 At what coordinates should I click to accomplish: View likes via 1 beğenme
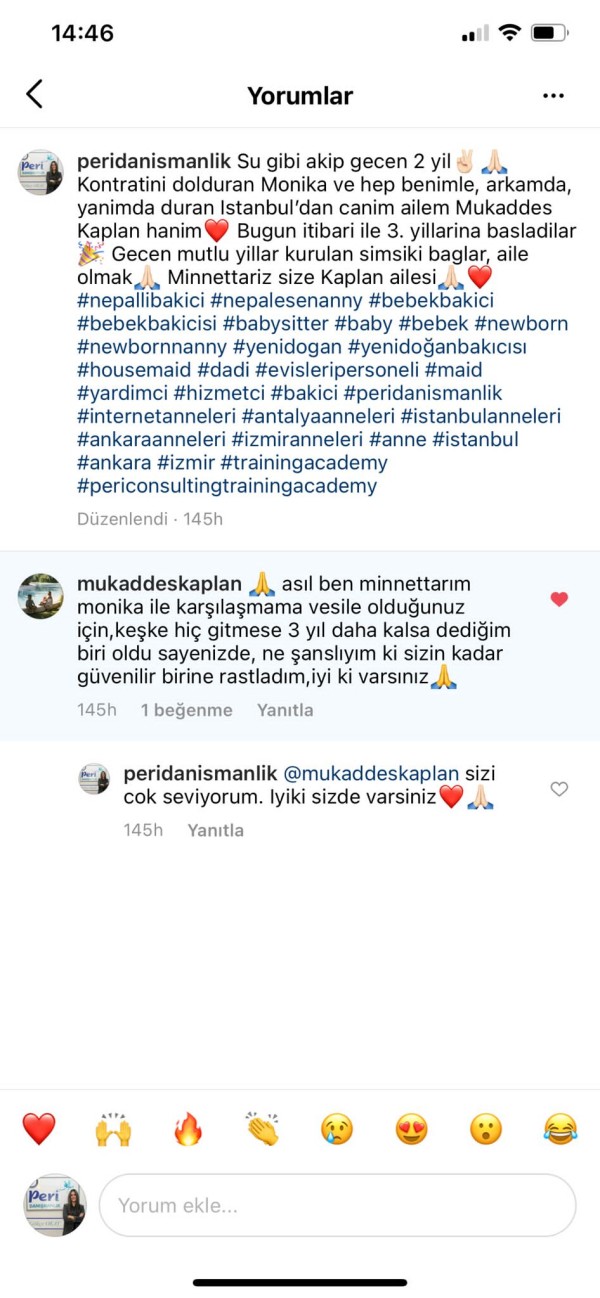(186, 710)
